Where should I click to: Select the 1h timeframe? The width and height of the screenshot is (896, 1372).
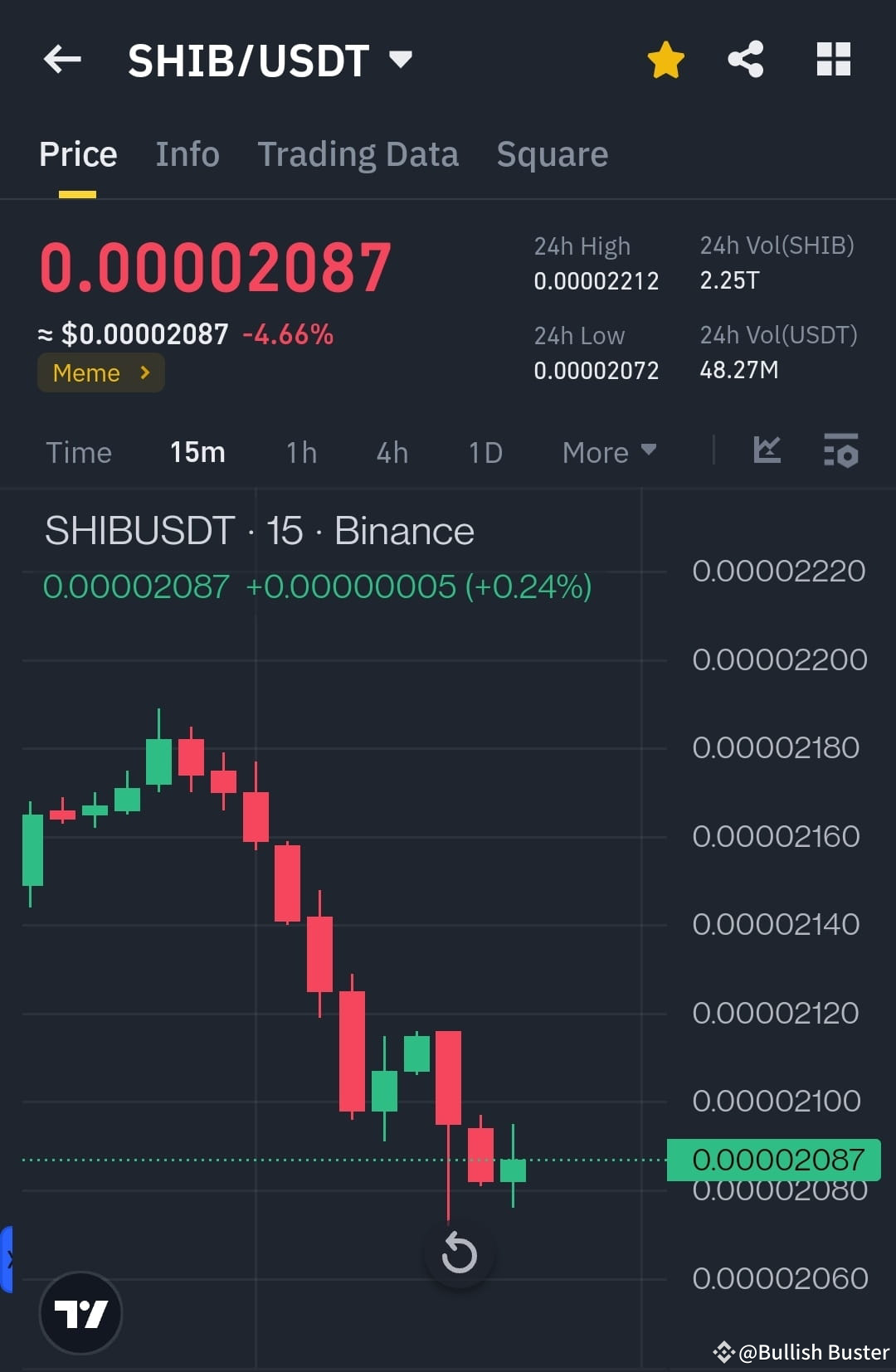[300, 452]
